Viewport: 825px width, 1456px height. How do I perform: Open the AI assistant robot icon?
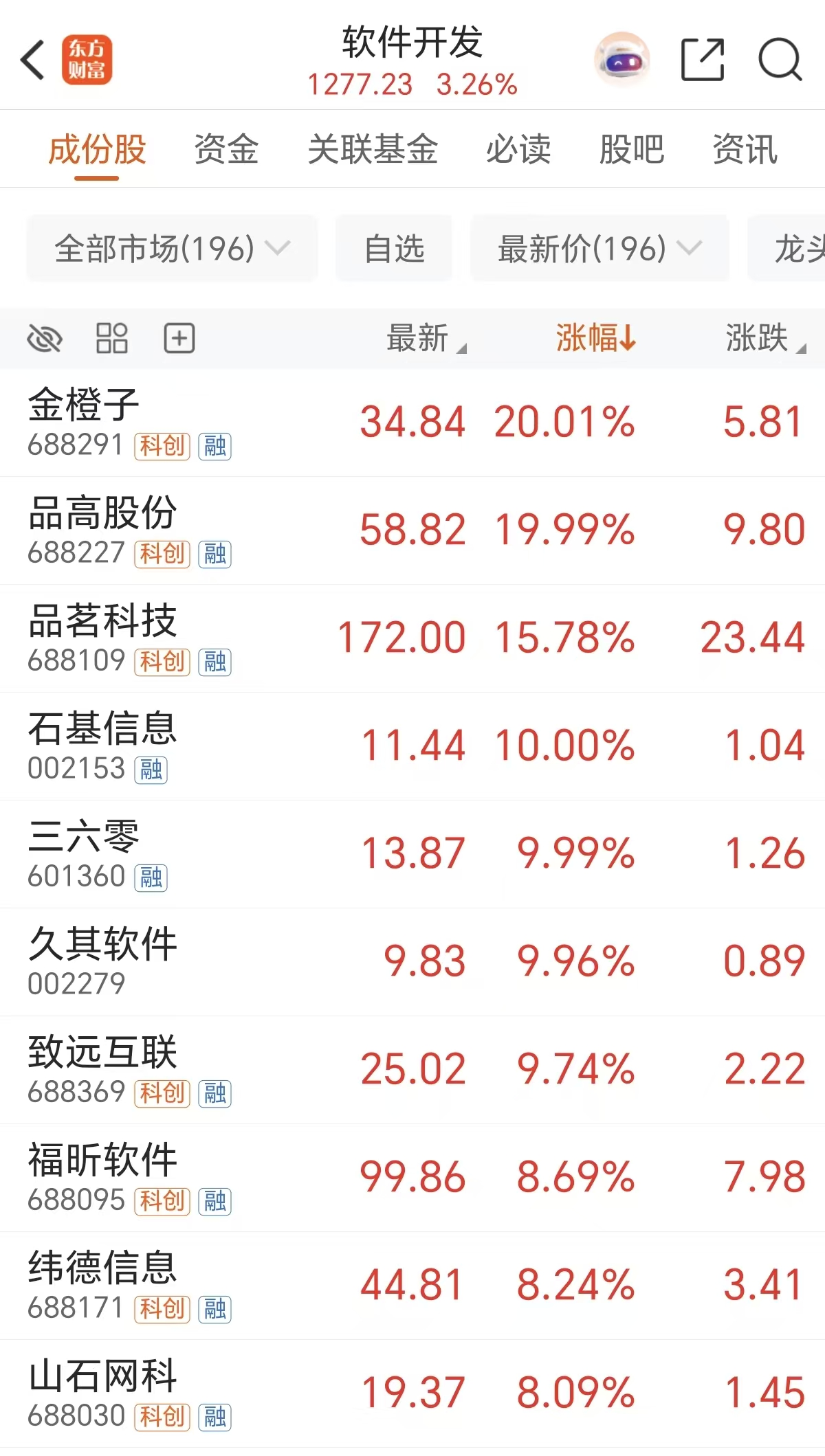tap(621, 60)
